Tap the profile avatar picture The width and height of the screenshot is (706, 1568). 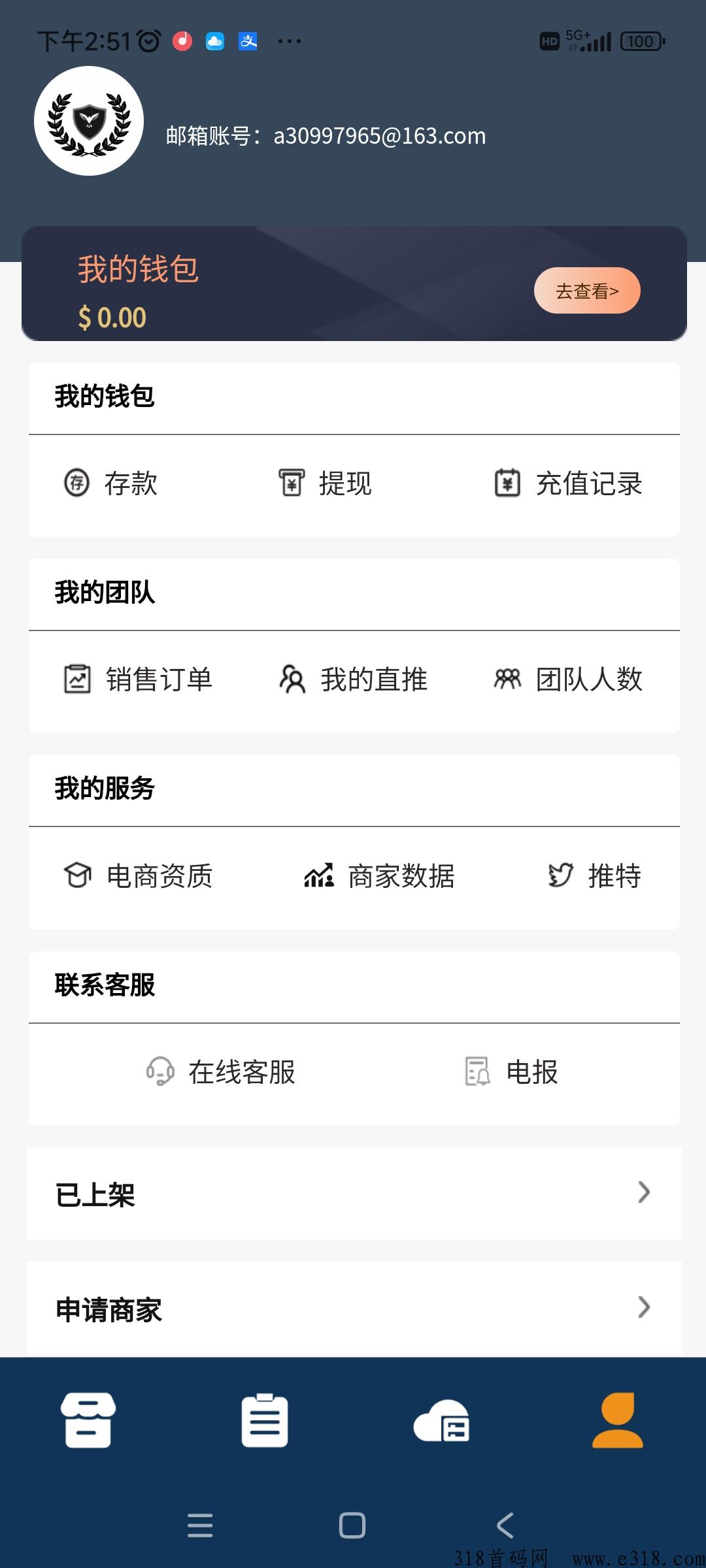[x=89, y=121]
